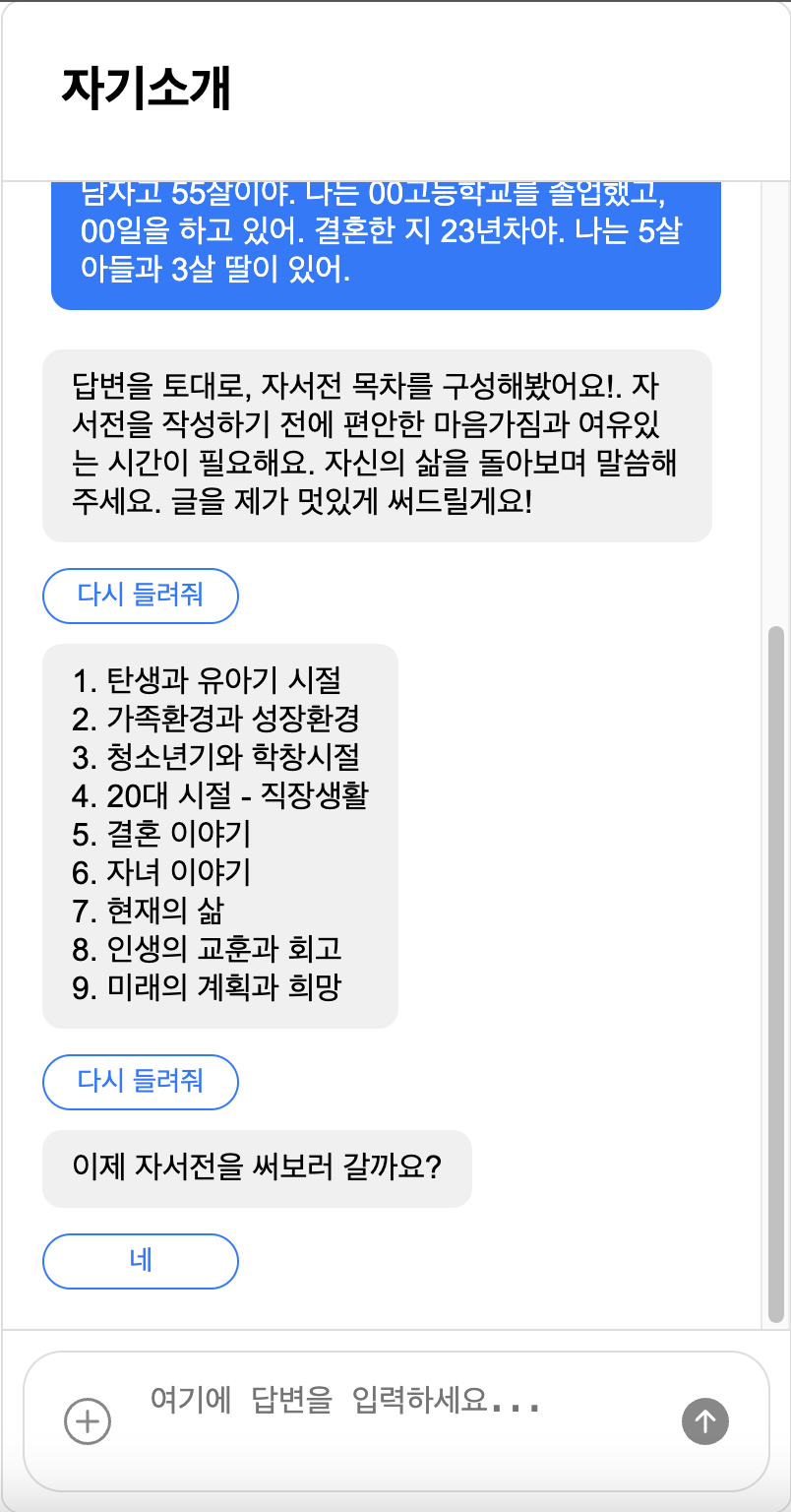791x1512 pixels.
Task: Send the message with the arrow button
Action: [704, 1421]
